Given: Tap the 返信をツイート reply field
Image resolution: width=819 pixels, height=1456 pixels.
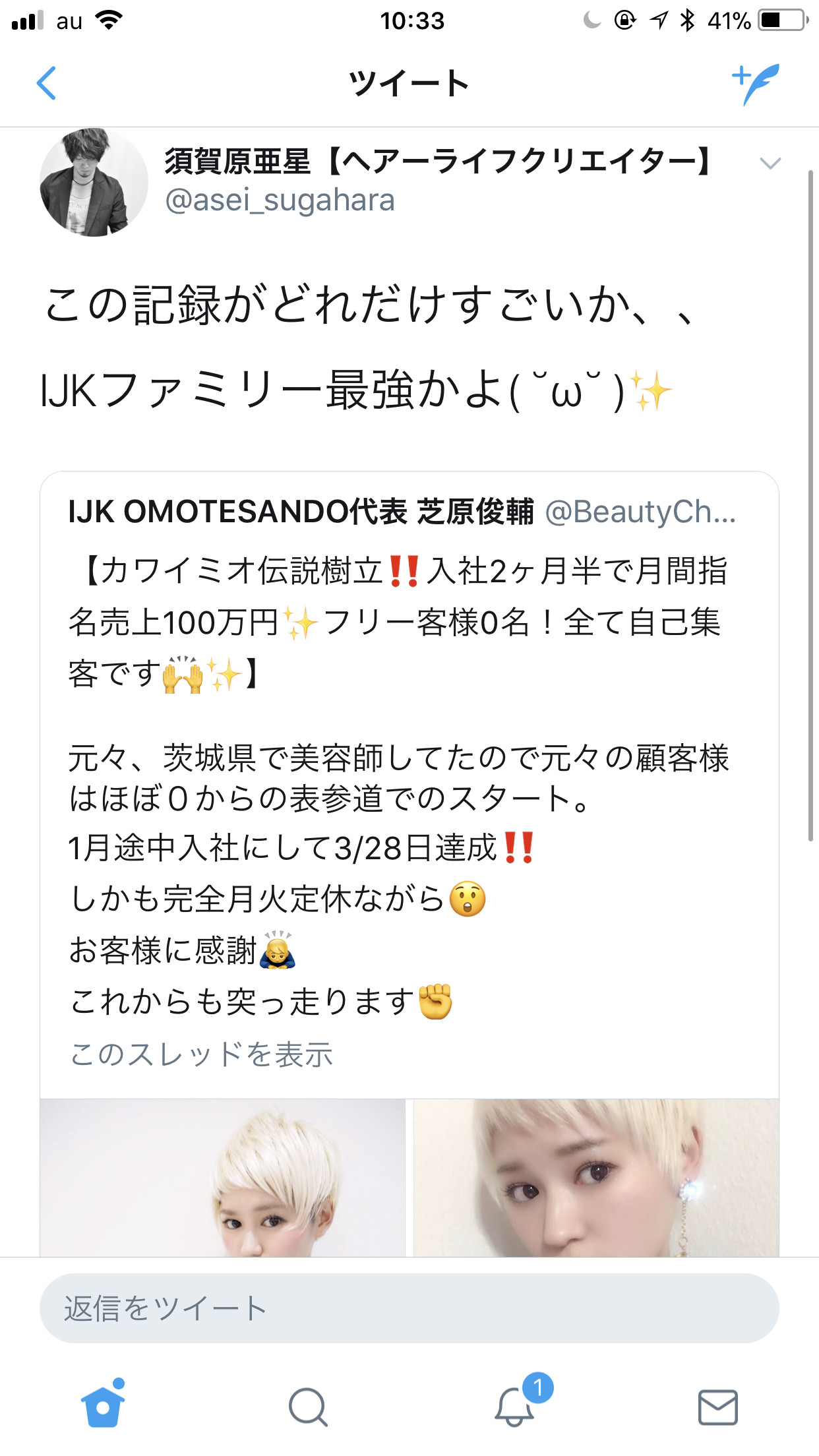Looking at the screenshot, I should click(x=409, y=1308).
